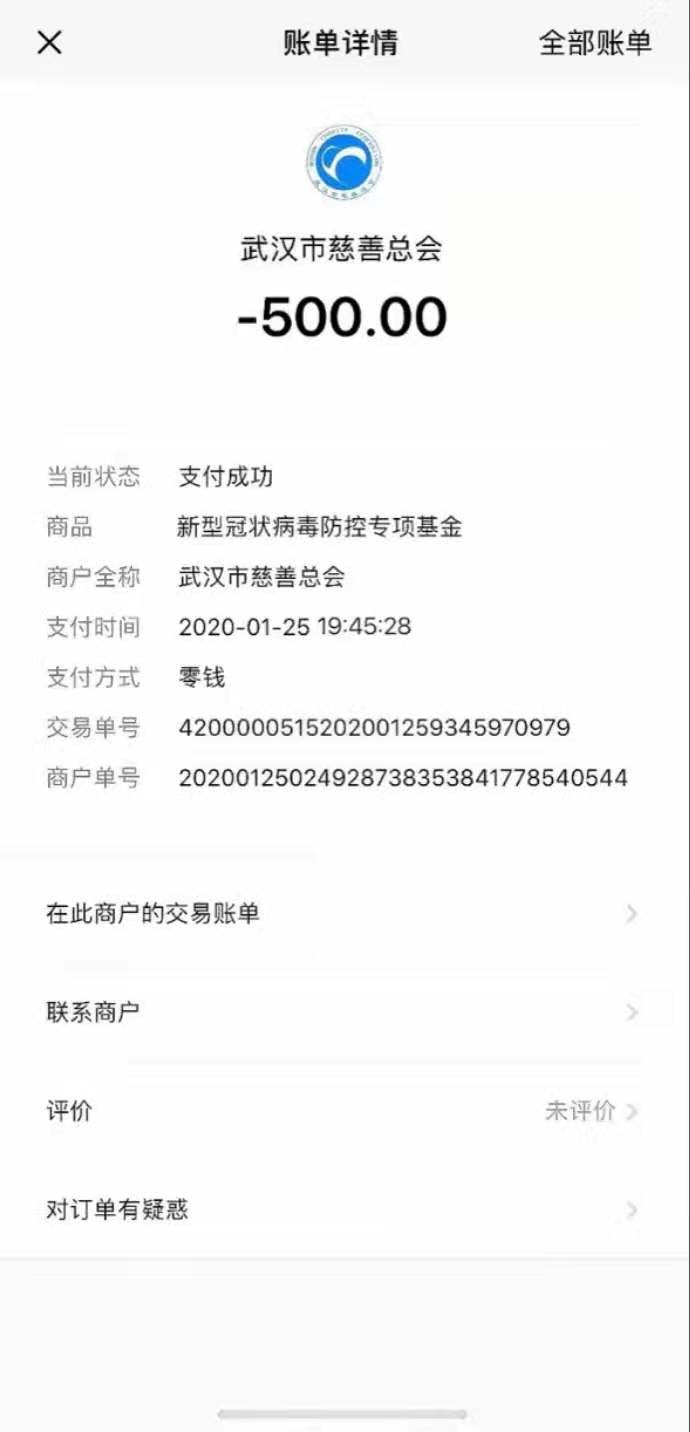Open 全部账单 to view all bills
This screenshot has width=690, height=1432.
(x=595, y=43)
